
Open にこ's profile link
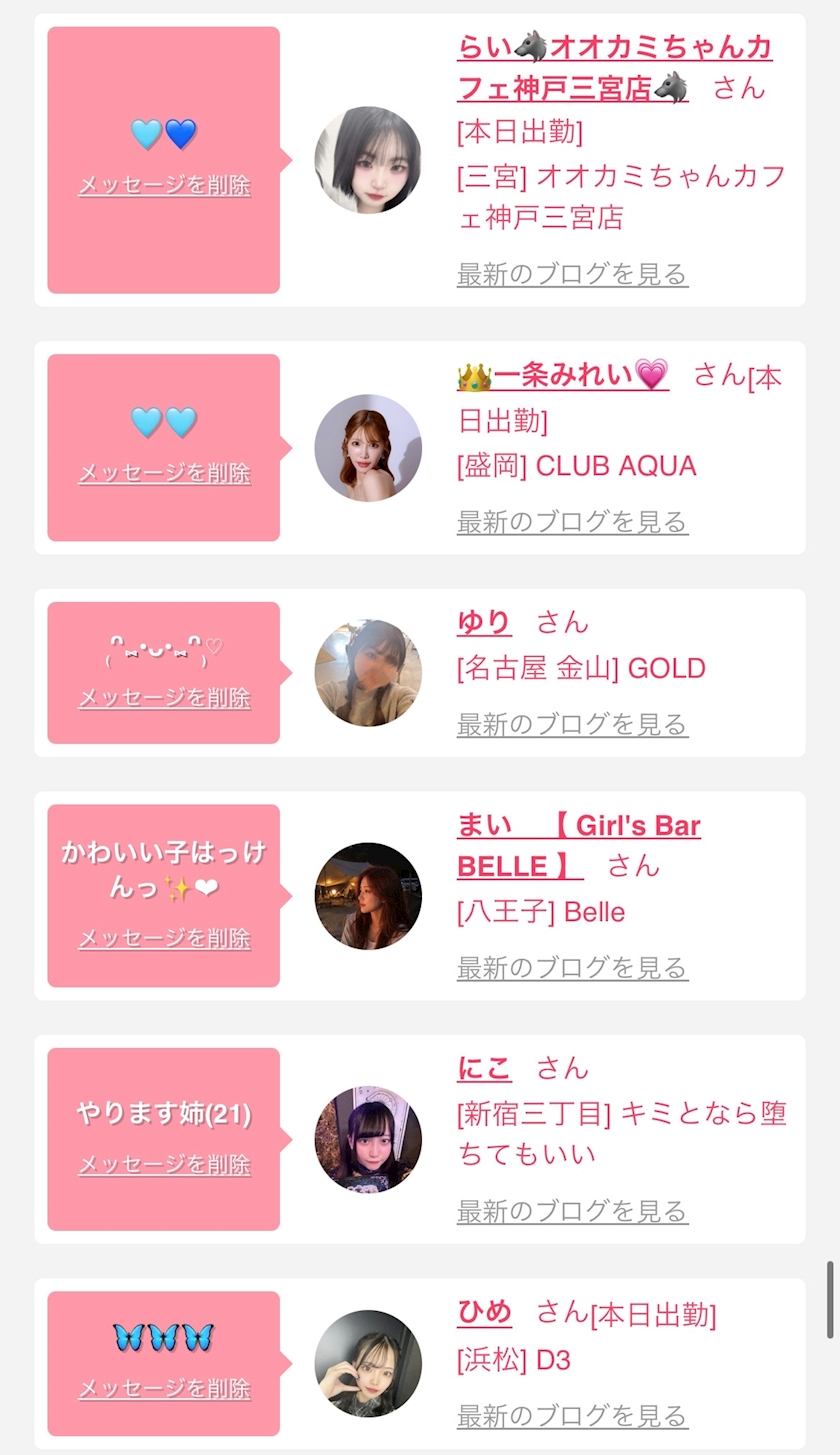(x=484, y=1068)
